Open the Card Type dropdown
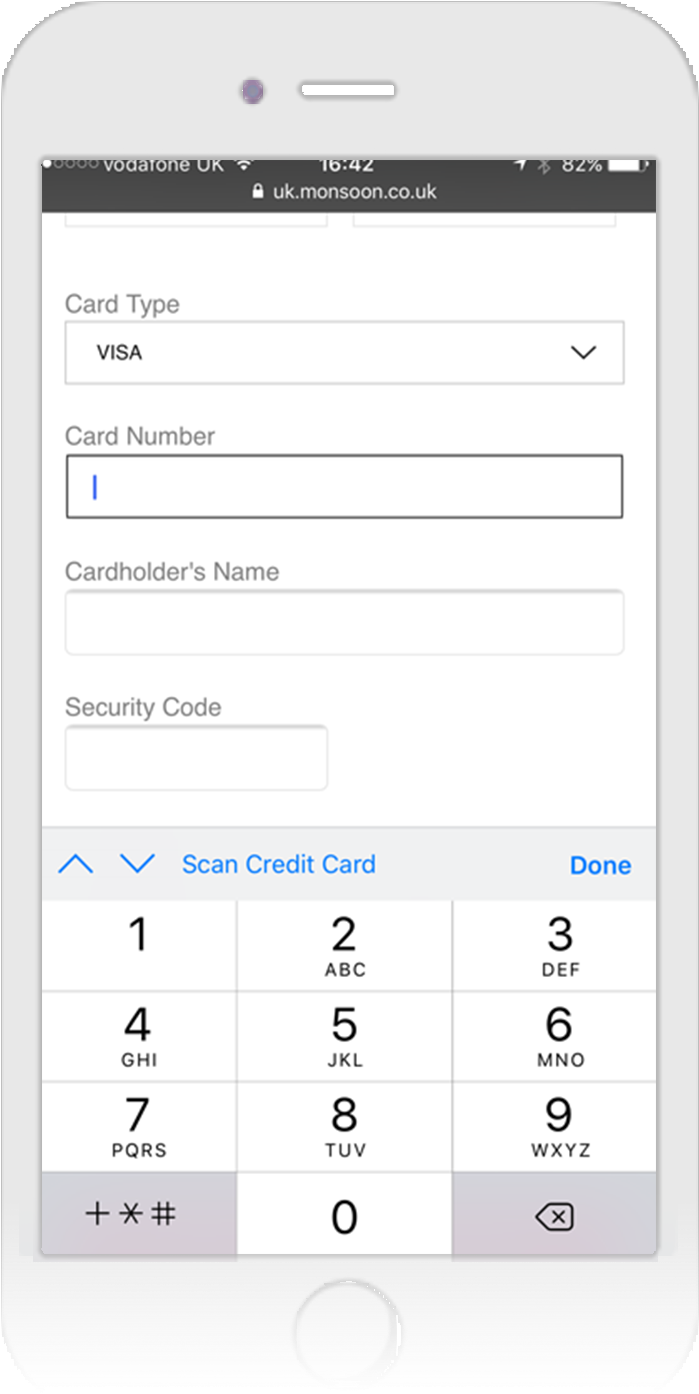The image size is (699, 1394). click(344, 352)
